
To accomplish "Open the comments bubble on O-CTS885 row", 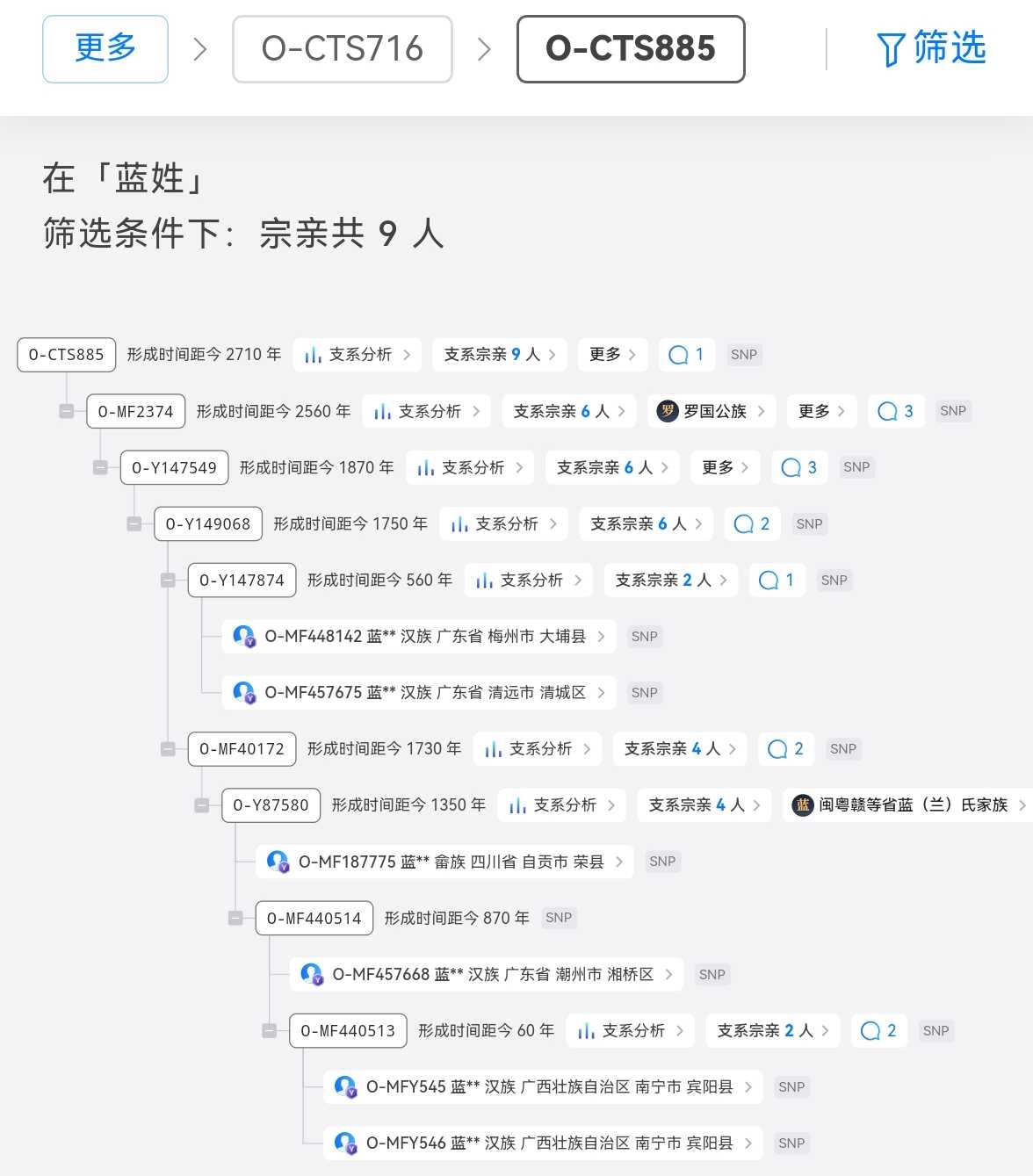I will (686, 355).
